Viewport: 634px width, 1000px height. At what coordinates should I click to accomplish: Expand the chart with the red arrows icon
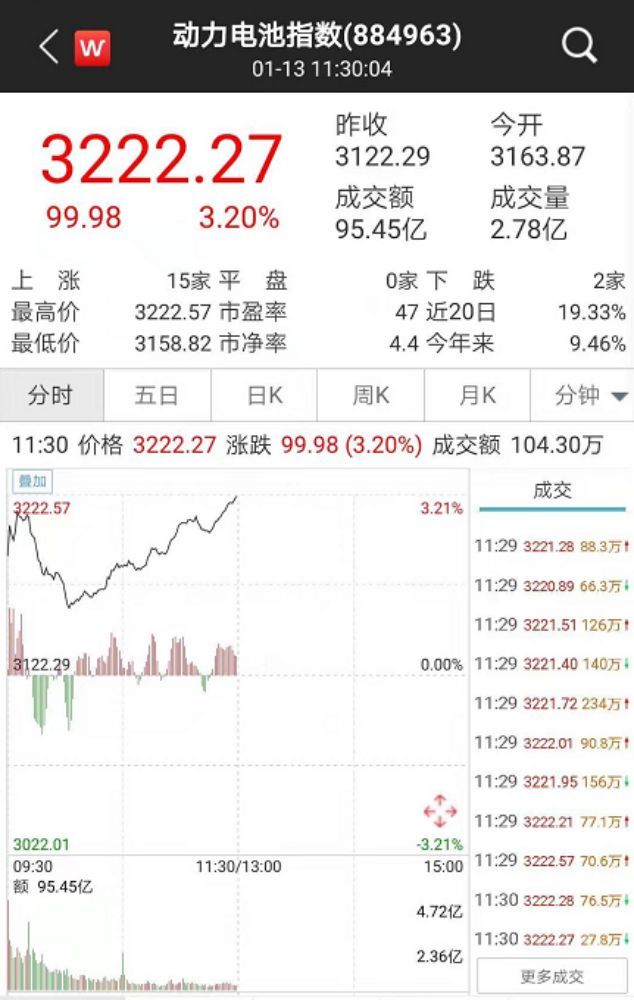point(440,810)
